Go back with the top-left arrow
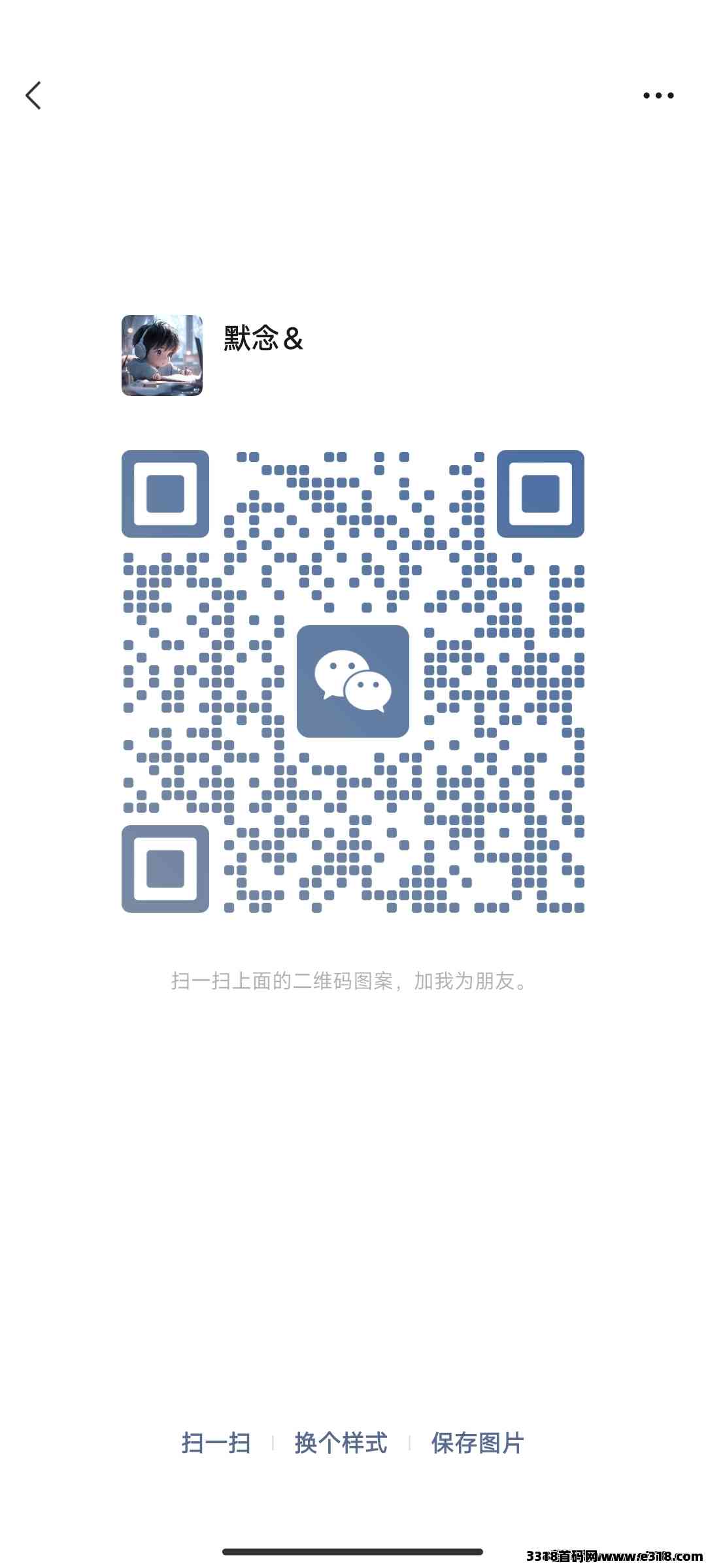Screen dimensions: 706x1568 click(x=33, y=95)
